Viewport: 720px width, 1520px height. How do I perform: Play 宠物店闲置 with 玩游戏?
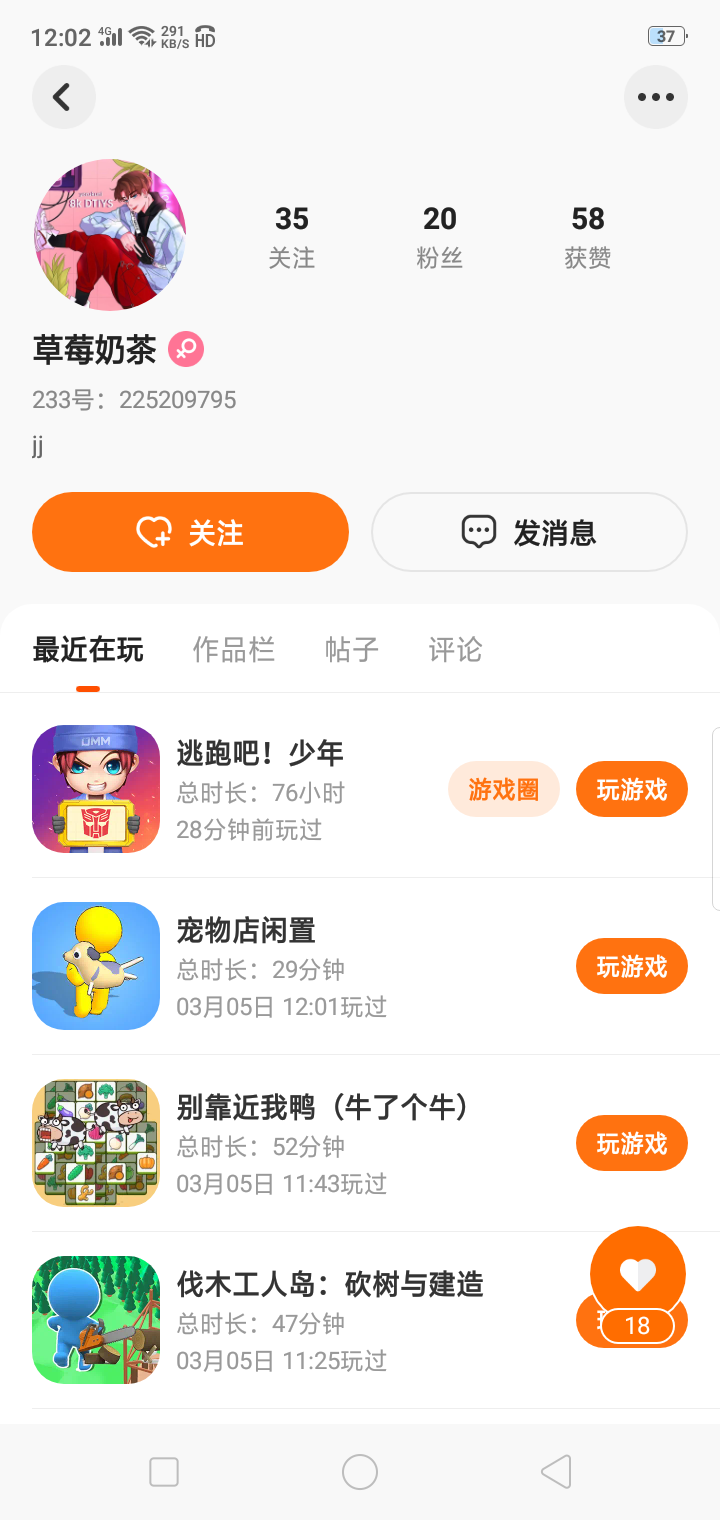(x=631, y=966)
